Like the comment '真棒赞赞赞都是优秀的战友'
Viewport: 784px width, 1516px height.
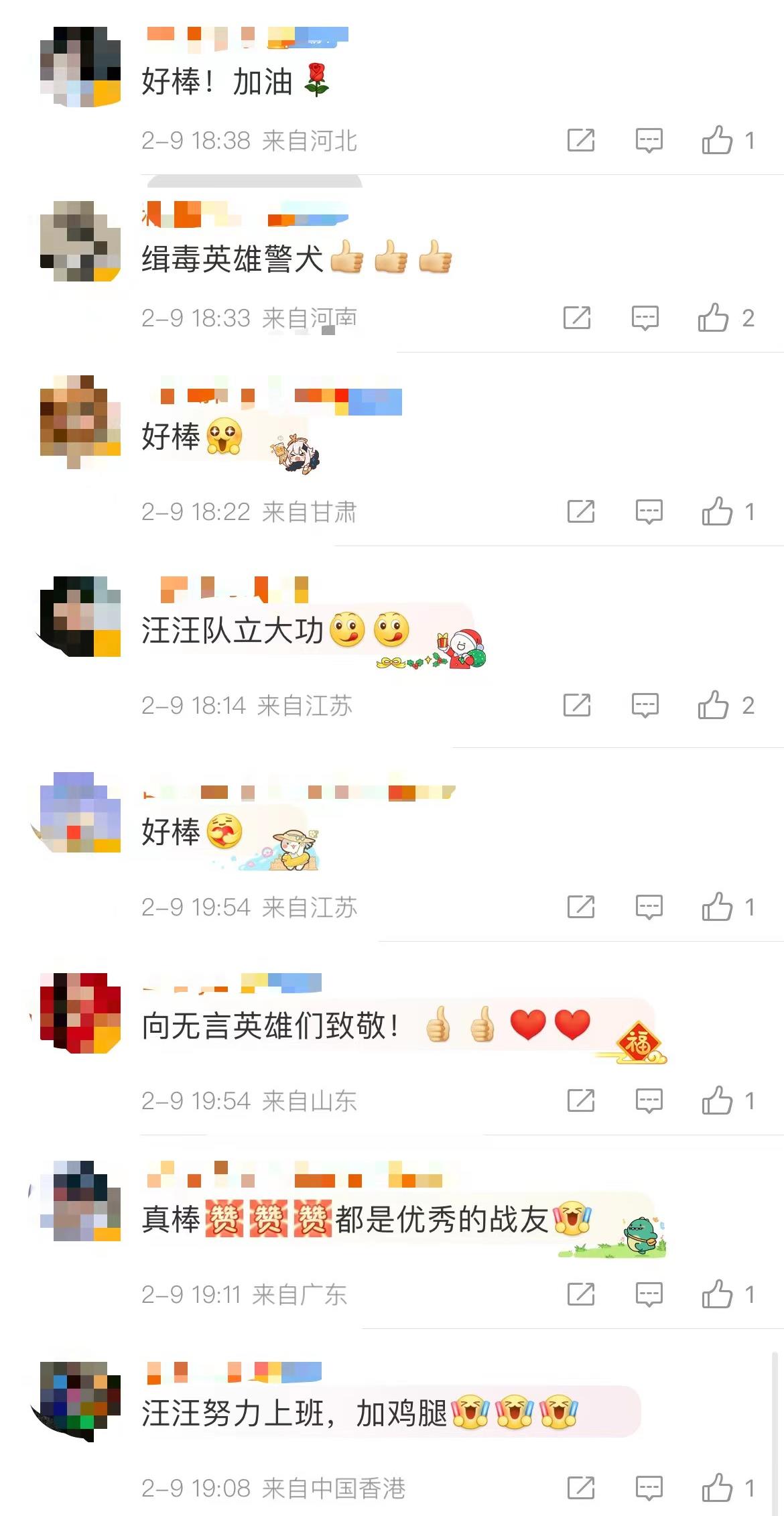(x=717, y=1294)
